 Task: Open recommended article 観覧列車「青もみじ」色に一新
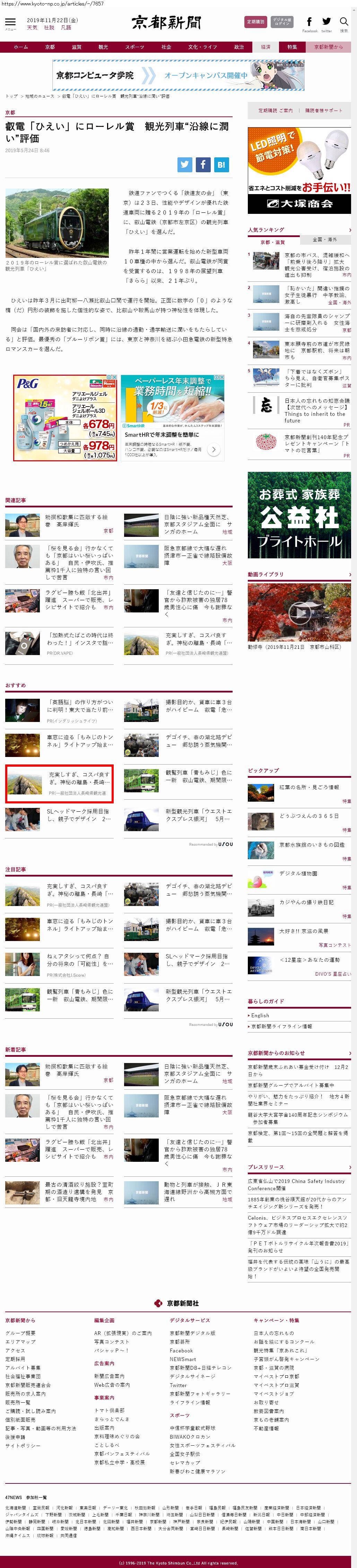pyautogui.click(x=199, y=776)
